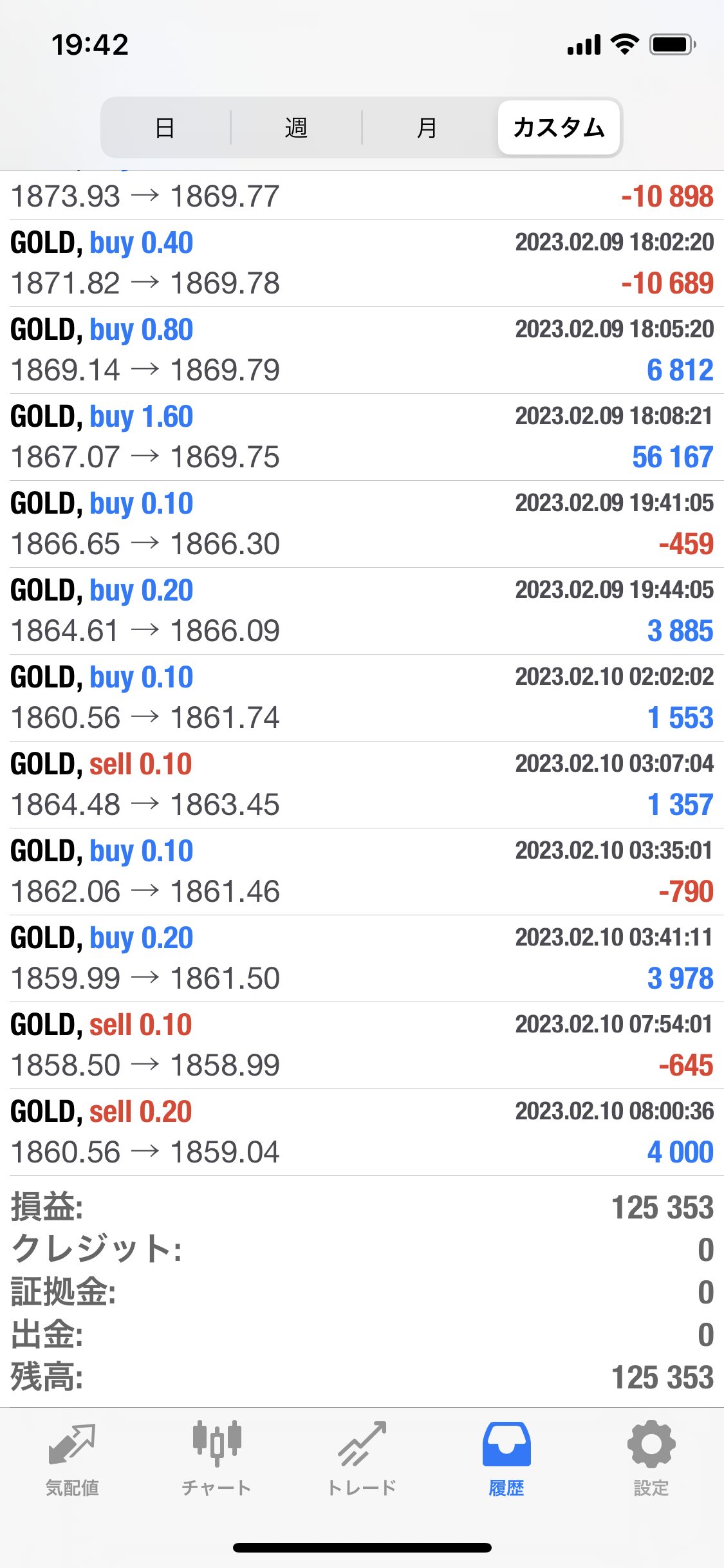Open the GOLD buy 0.10 trade at 02:02:02
724x1568 pixels.
pos(362,698)
